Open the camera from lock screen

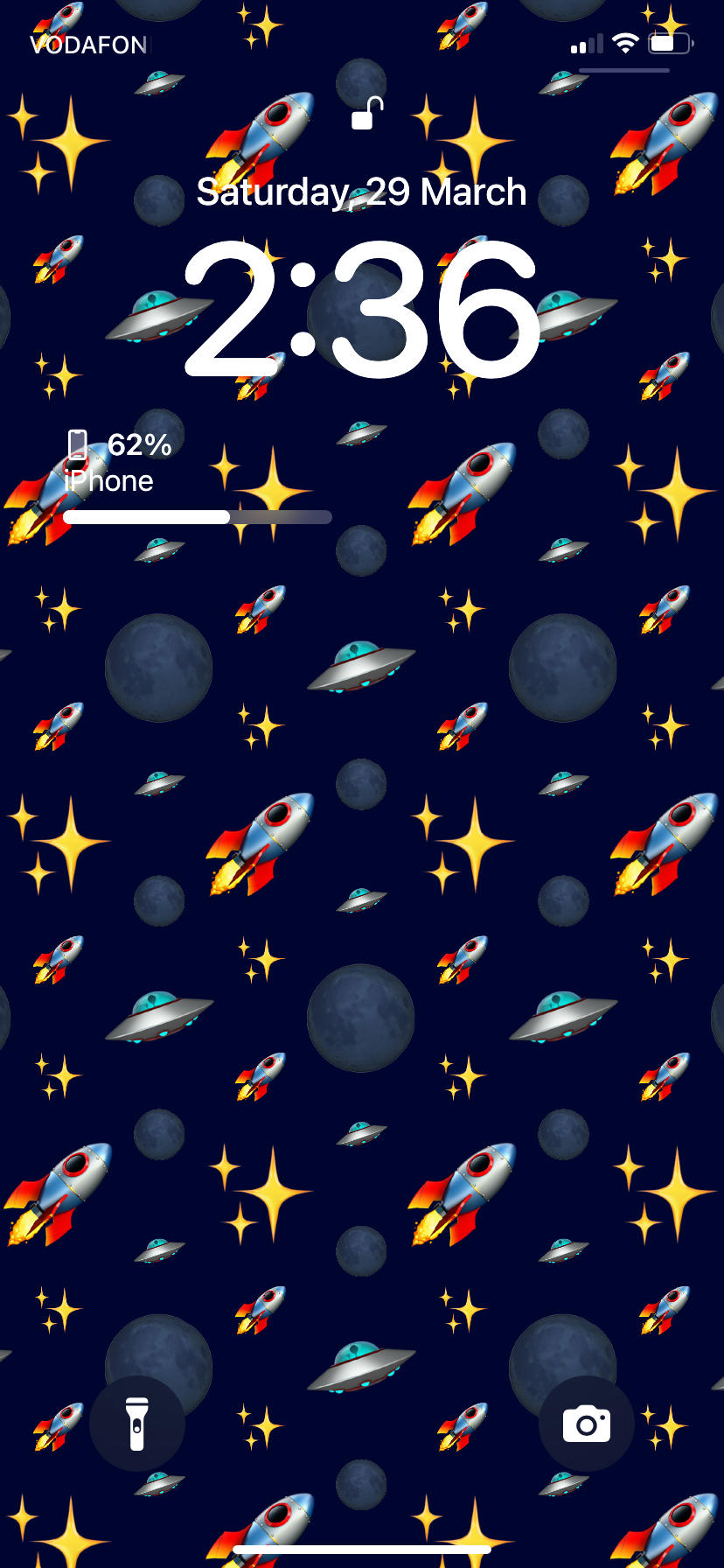point(586,1424)
